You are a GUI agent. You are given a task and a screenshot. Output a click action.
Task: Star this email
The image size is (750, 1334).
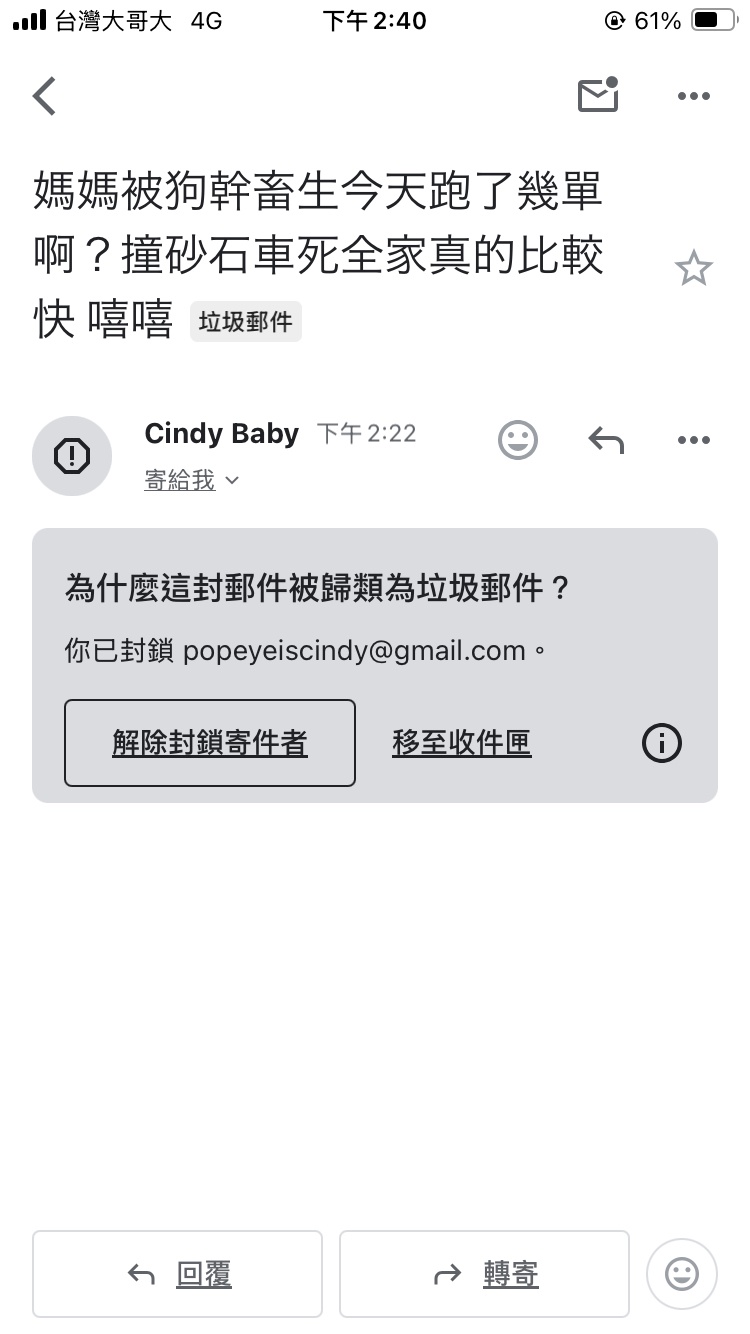click(693, 269)
